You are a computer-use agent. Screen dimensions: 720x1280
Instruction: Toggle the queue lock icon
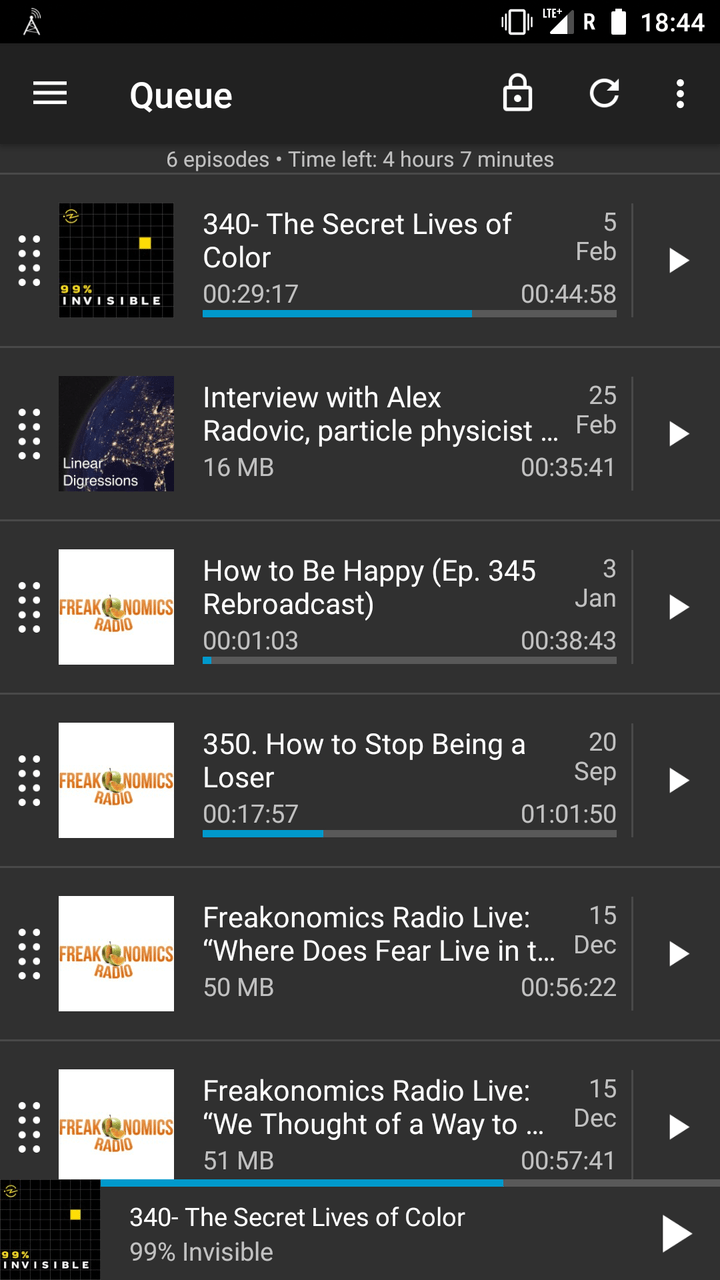tap(517, 94)
